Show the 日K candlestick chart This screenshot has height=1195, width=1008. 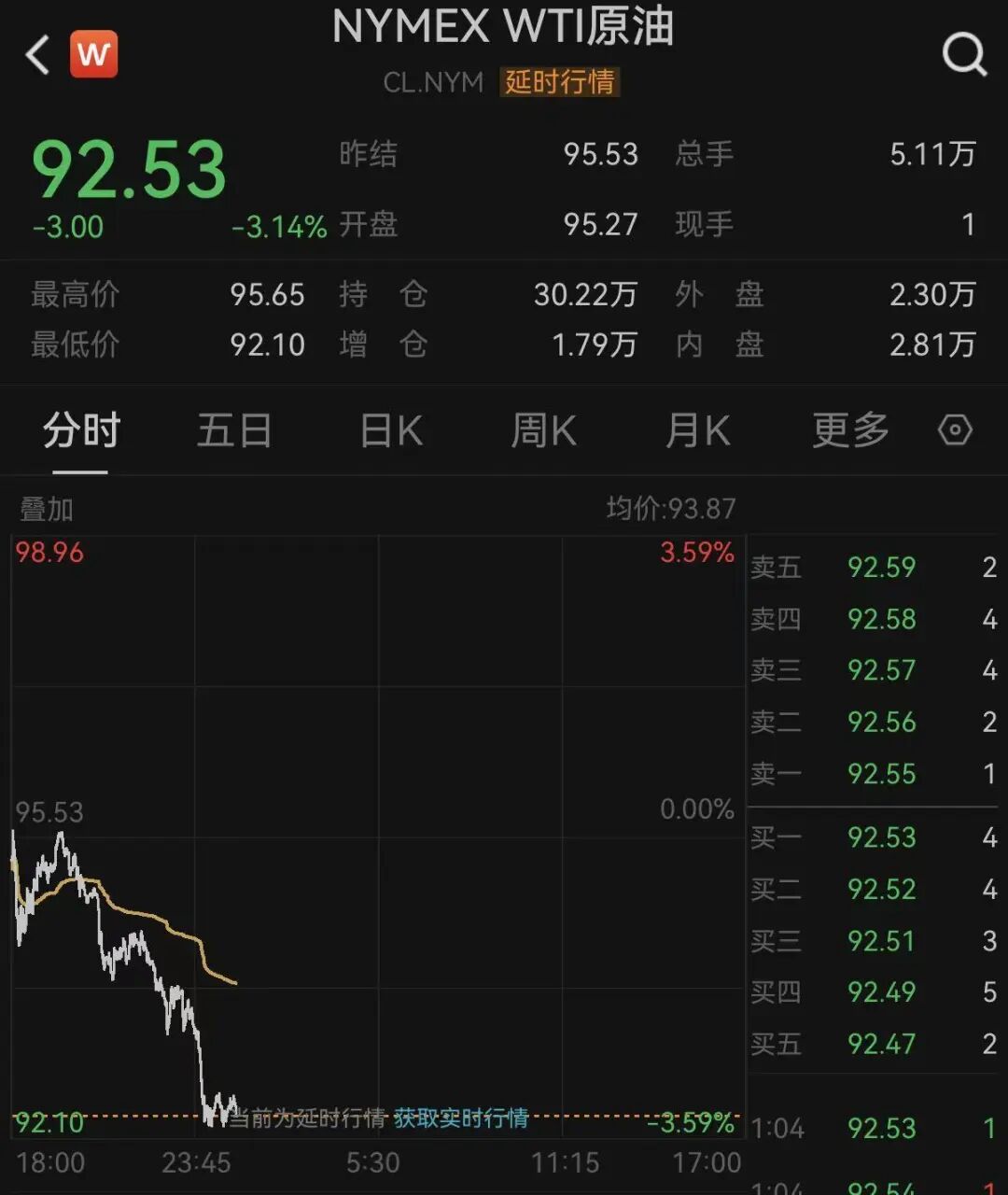[391, 431]
